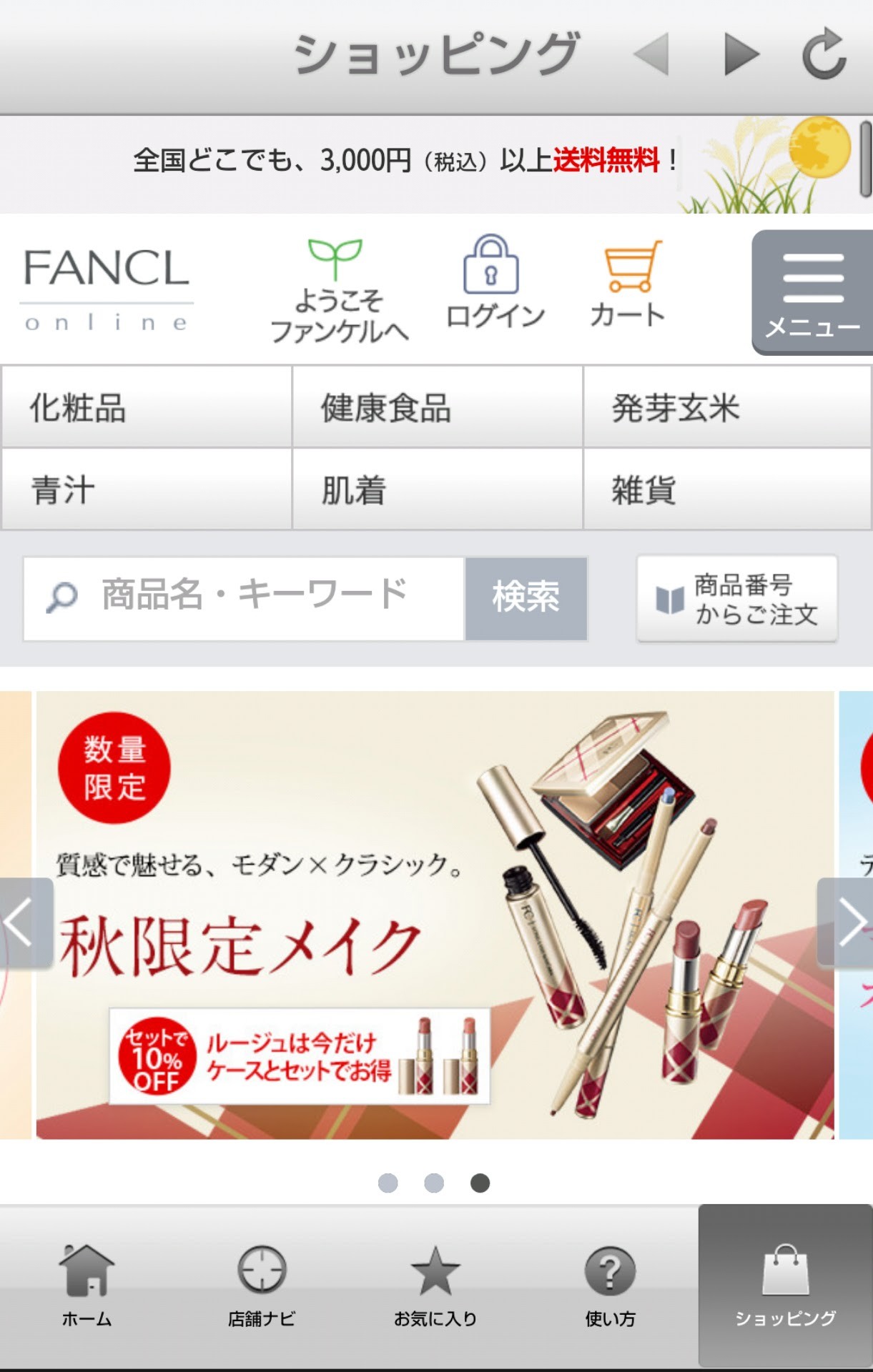
Task: Select the 雑貨 category
Action: tap(728, 489)
